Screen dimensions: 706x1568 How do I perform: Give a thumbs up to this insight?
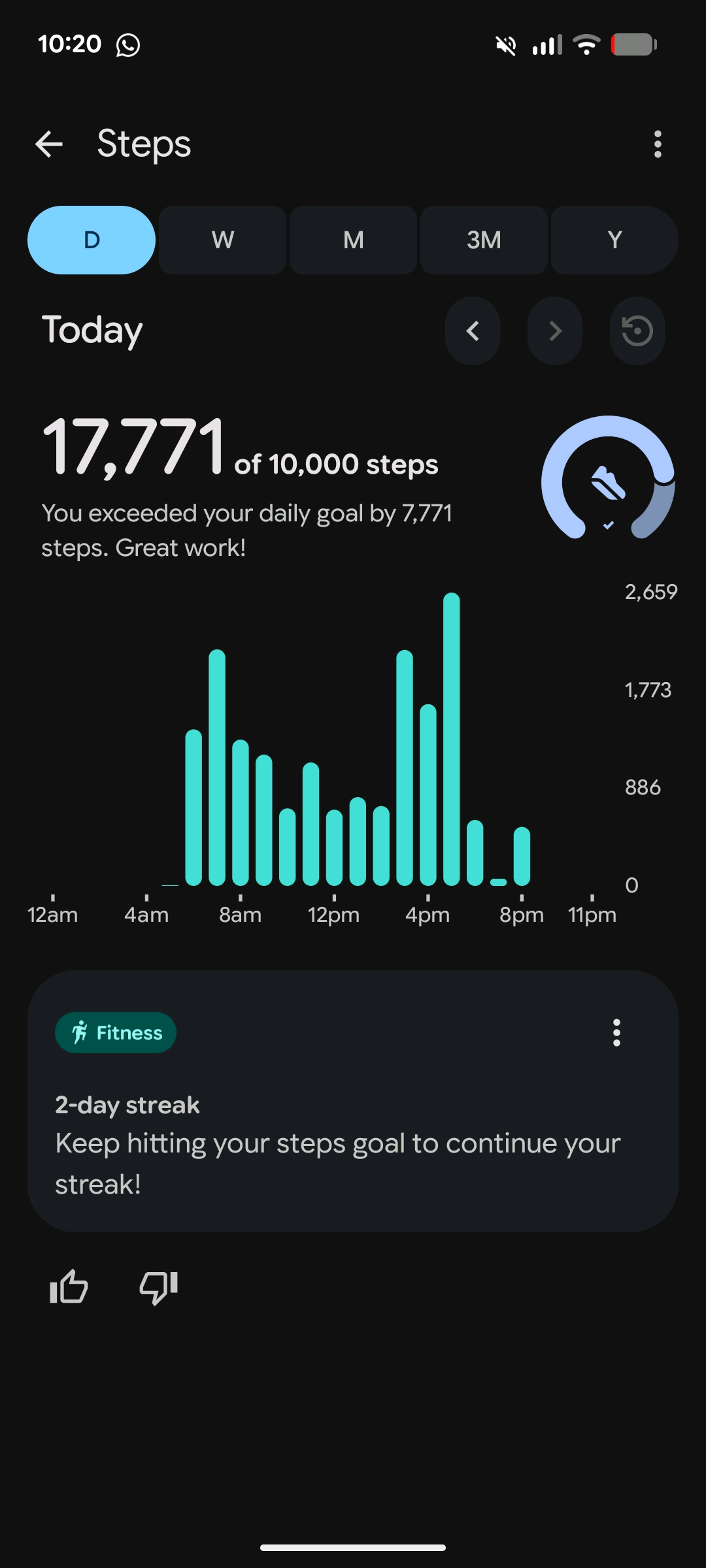click(69, 1287)
